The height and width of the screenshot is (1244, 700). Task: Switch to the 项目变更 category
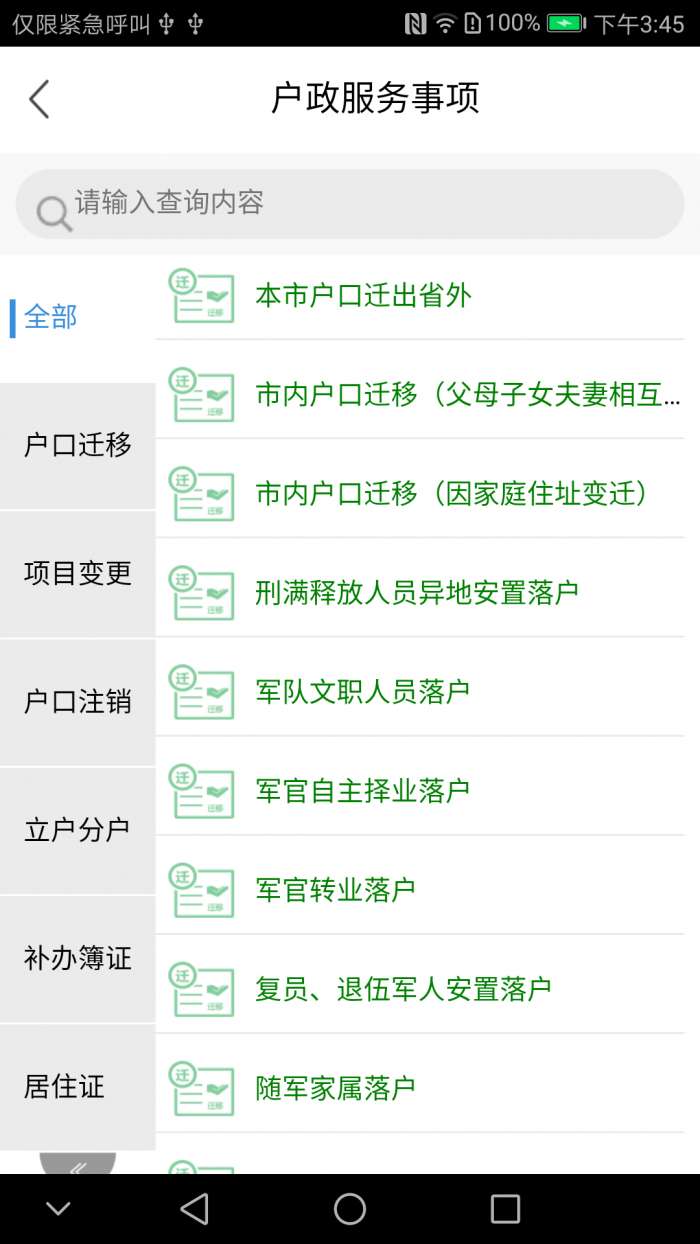(78, 574)
